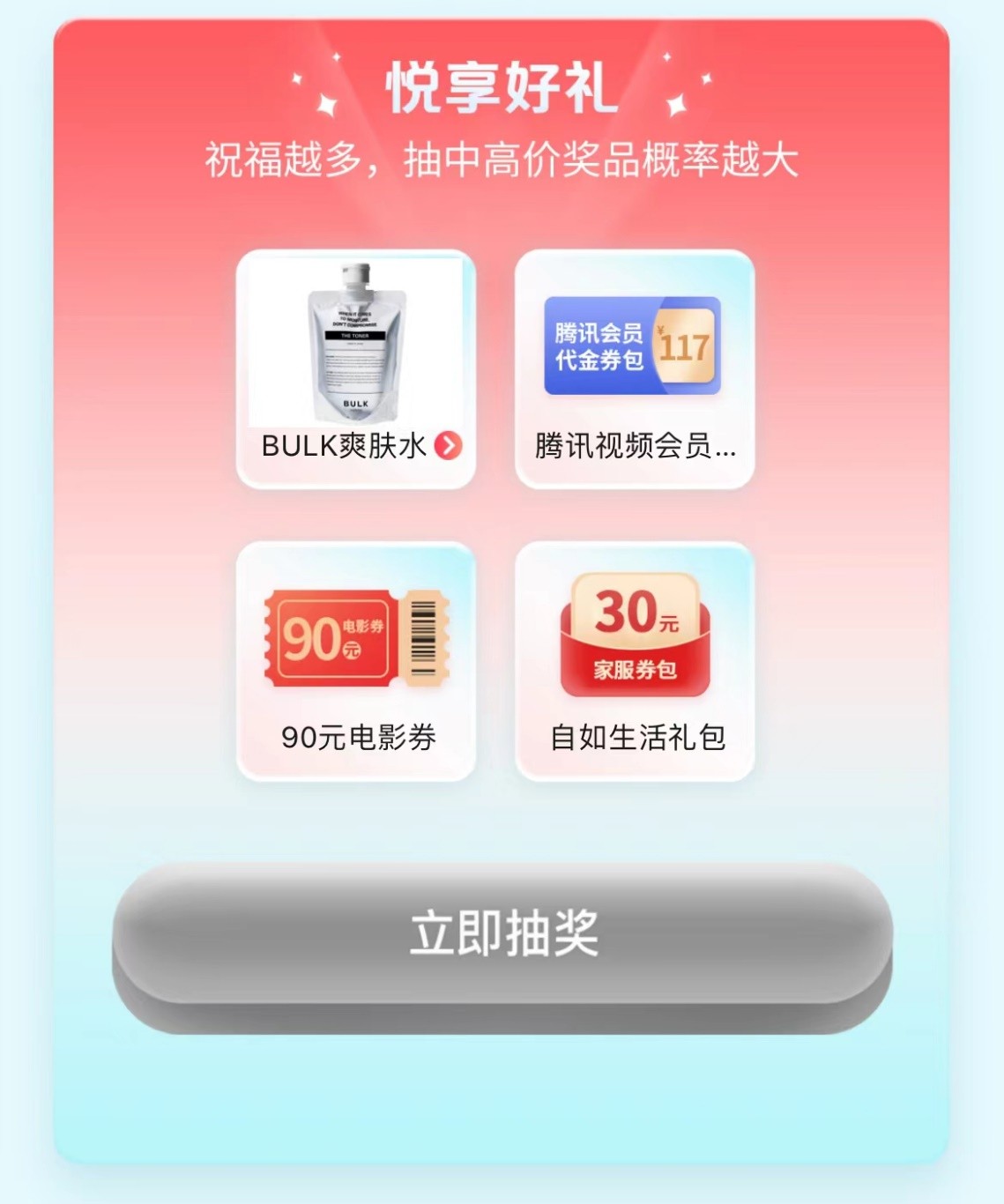Open the BULK爽肤水 prize card
This screenshot has height=1204, width=1004.
click(356, 369)
